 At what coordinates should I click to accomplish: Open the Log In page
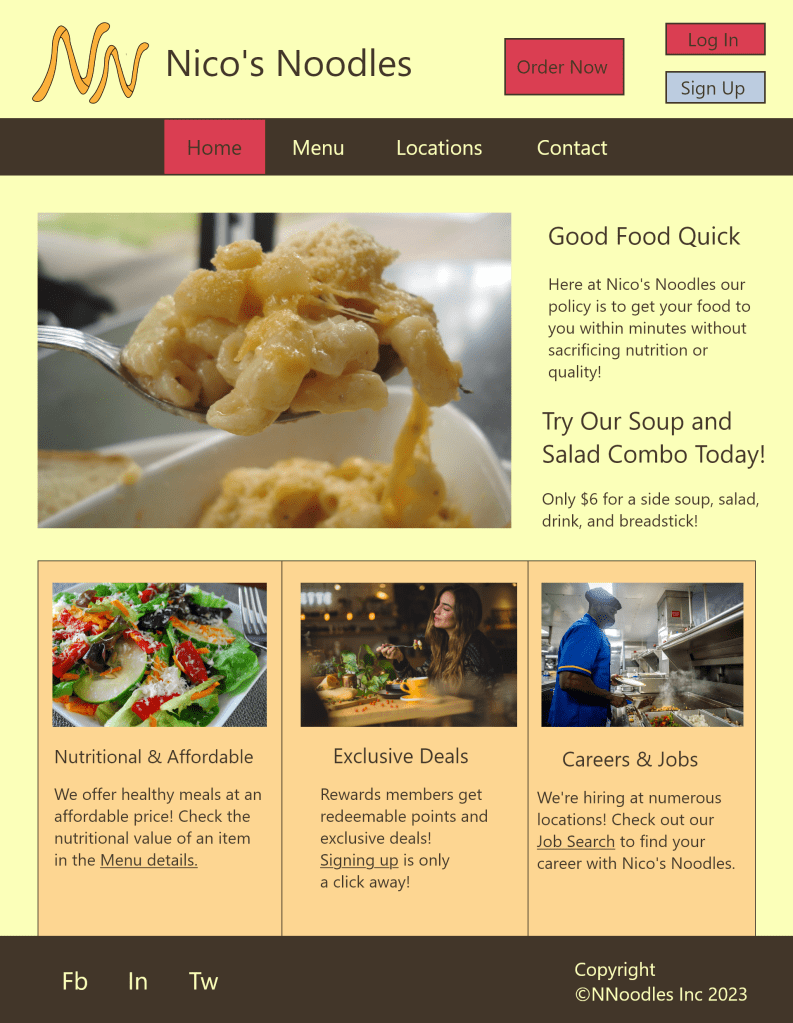point(714,40)
